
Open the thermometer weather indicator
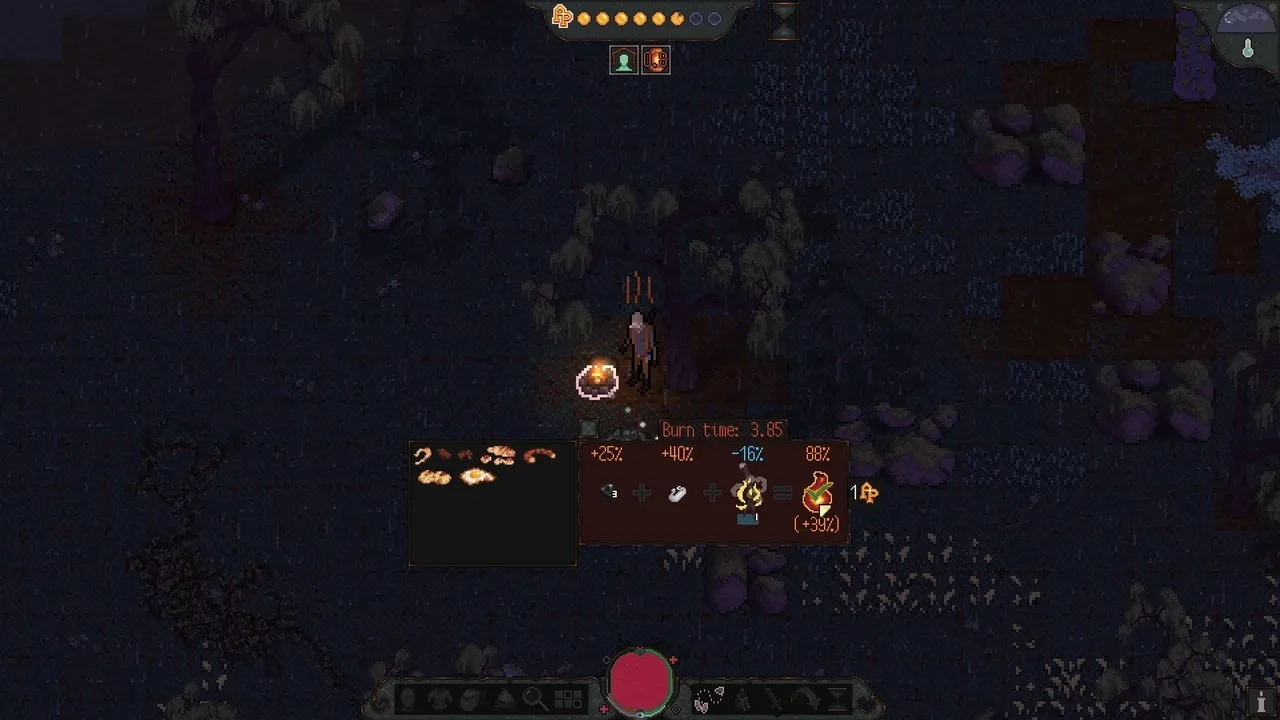[x=1247, y=48]
